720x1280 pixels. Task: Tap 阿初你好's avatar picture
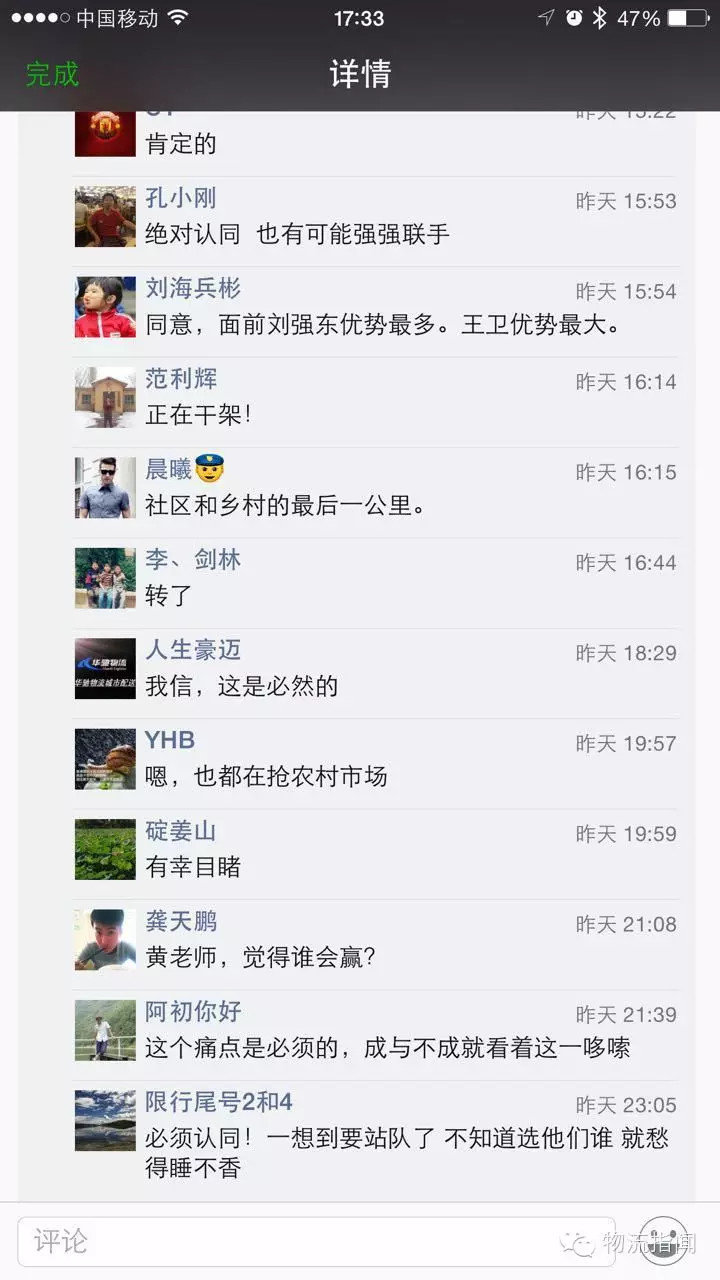click(x=105, y=1030)
